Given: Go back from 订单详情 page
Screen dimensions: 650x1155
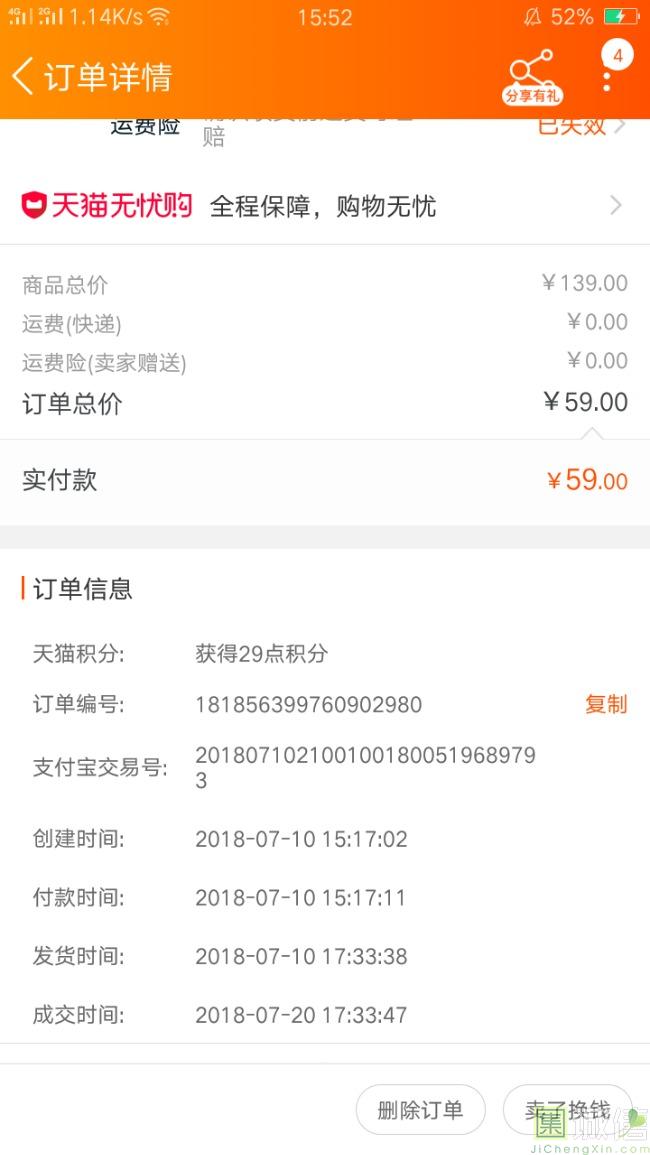Looking at the screenshot, I should (x=24, y=77).
